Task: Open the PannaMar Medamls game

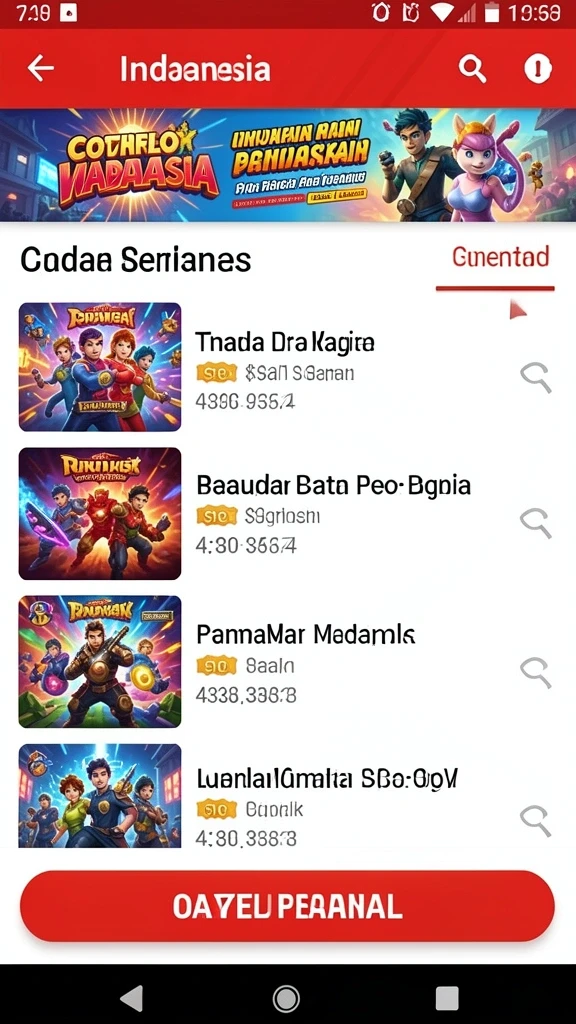Action: (306, 634)
